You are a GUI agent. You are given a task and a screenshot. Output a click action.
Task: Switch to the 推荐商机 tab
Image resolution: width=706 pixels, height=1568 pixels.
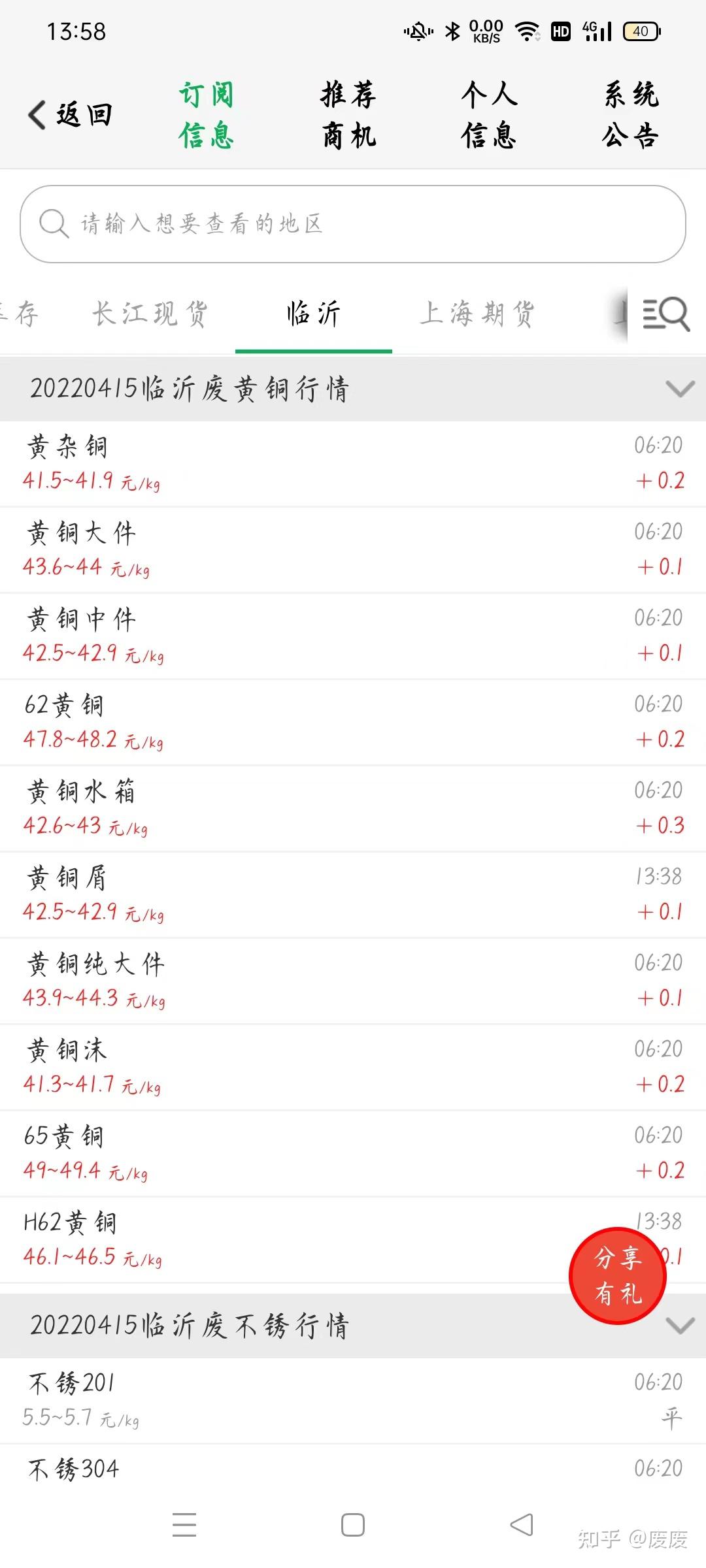tap(348, 116)
